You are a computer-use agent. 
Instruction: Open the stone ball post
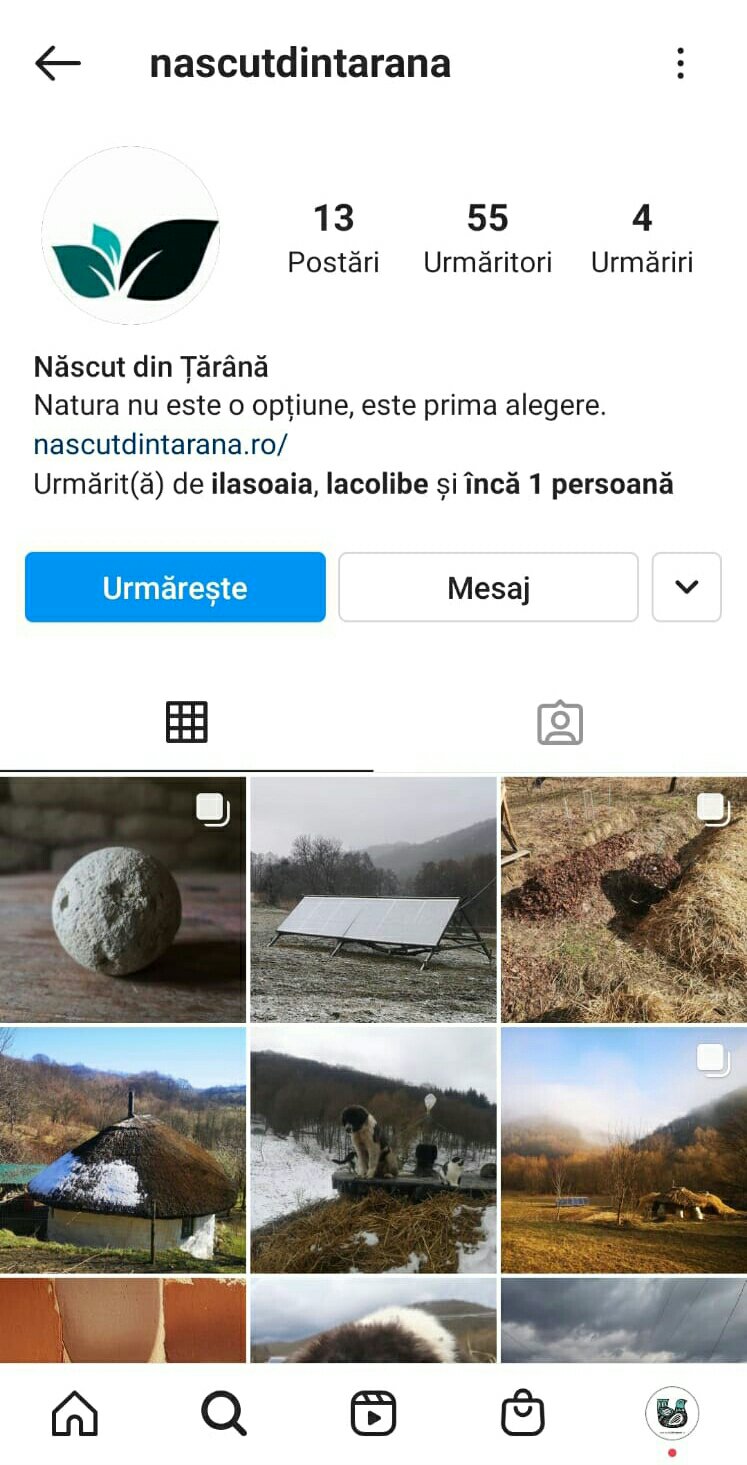pyautogui.click(x=122, y=899)
